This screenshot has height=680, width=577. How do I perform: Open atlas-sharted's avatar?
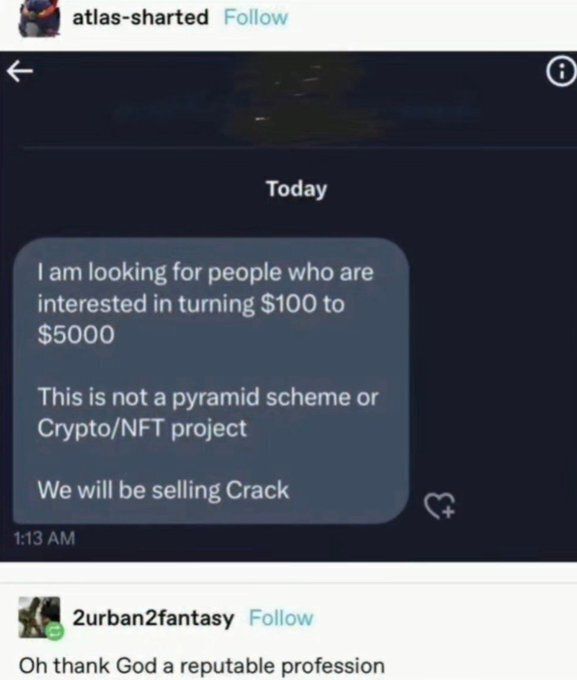click(39, 18)
